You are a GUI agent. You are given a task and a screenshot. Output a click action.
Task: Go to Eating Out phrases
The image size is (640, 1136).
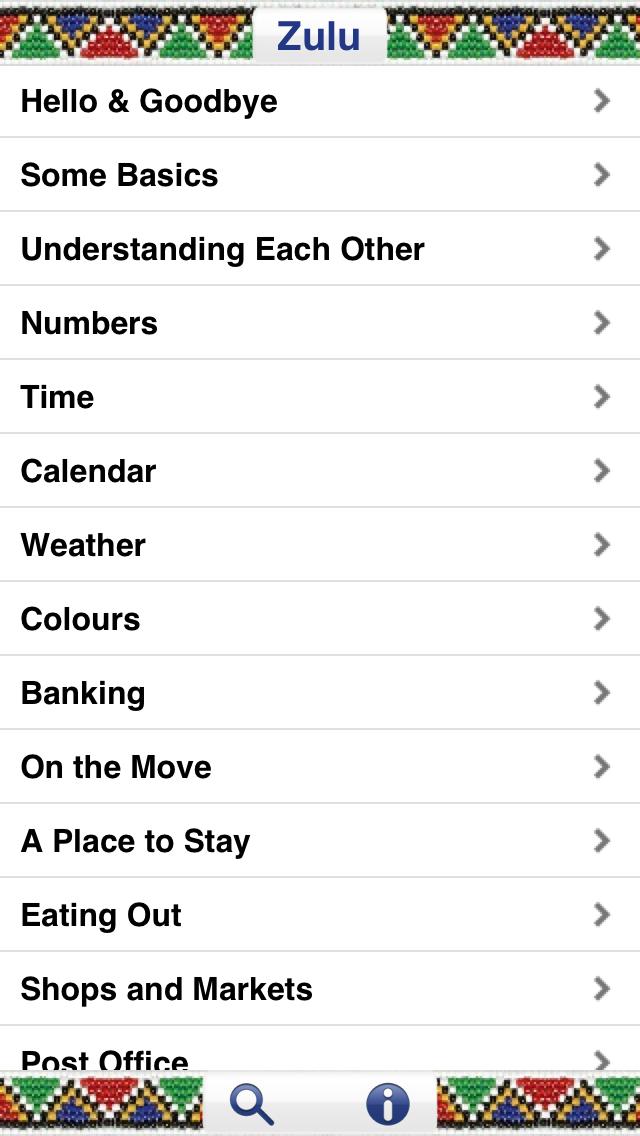tap(320, 915)
